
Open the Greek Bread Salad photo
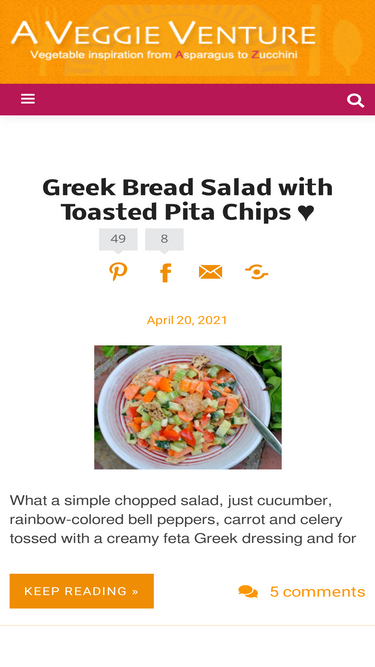coord(188,407)
